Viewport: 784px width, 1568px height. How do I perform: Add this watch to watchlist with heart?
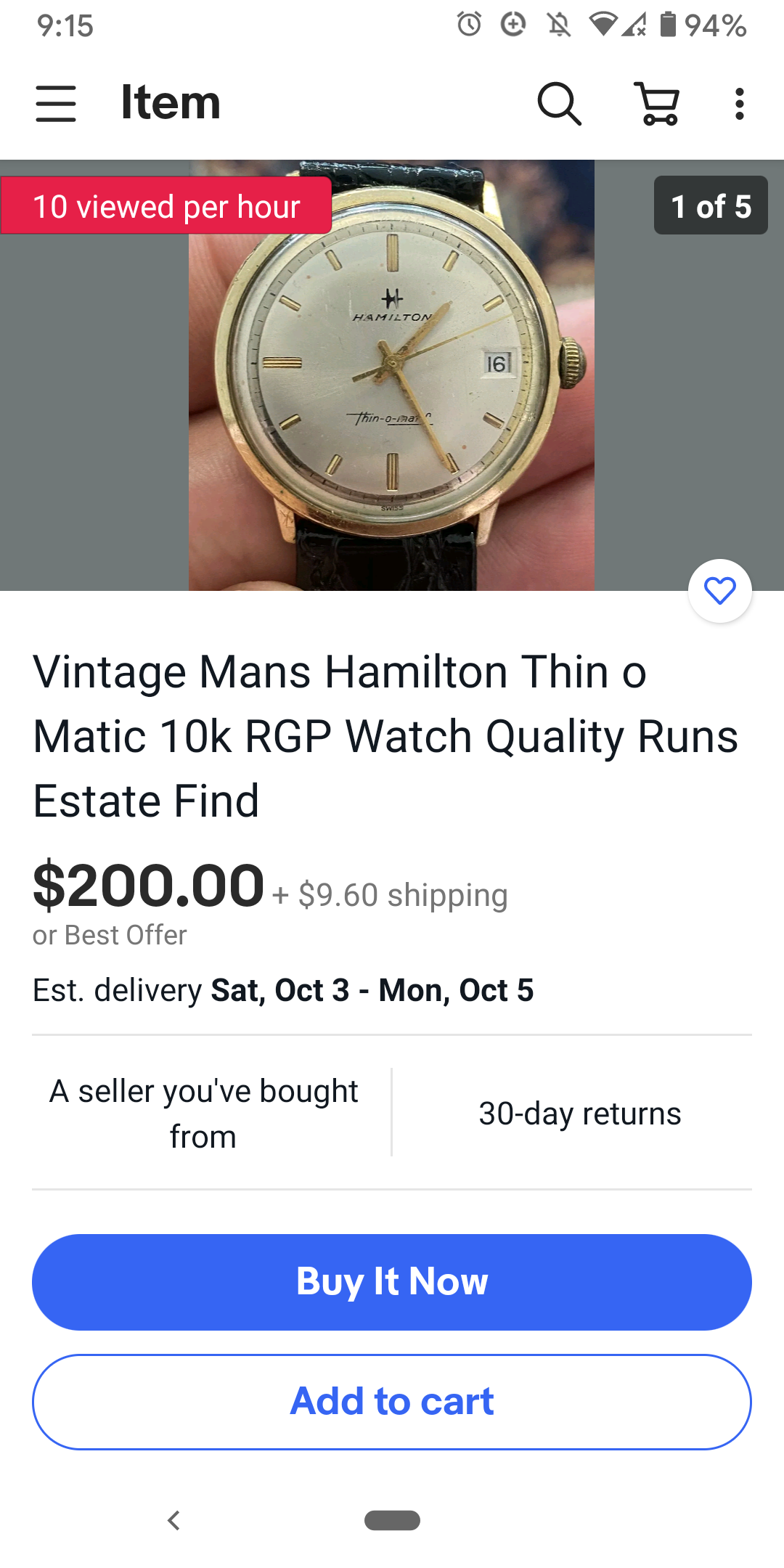(719, 591)
